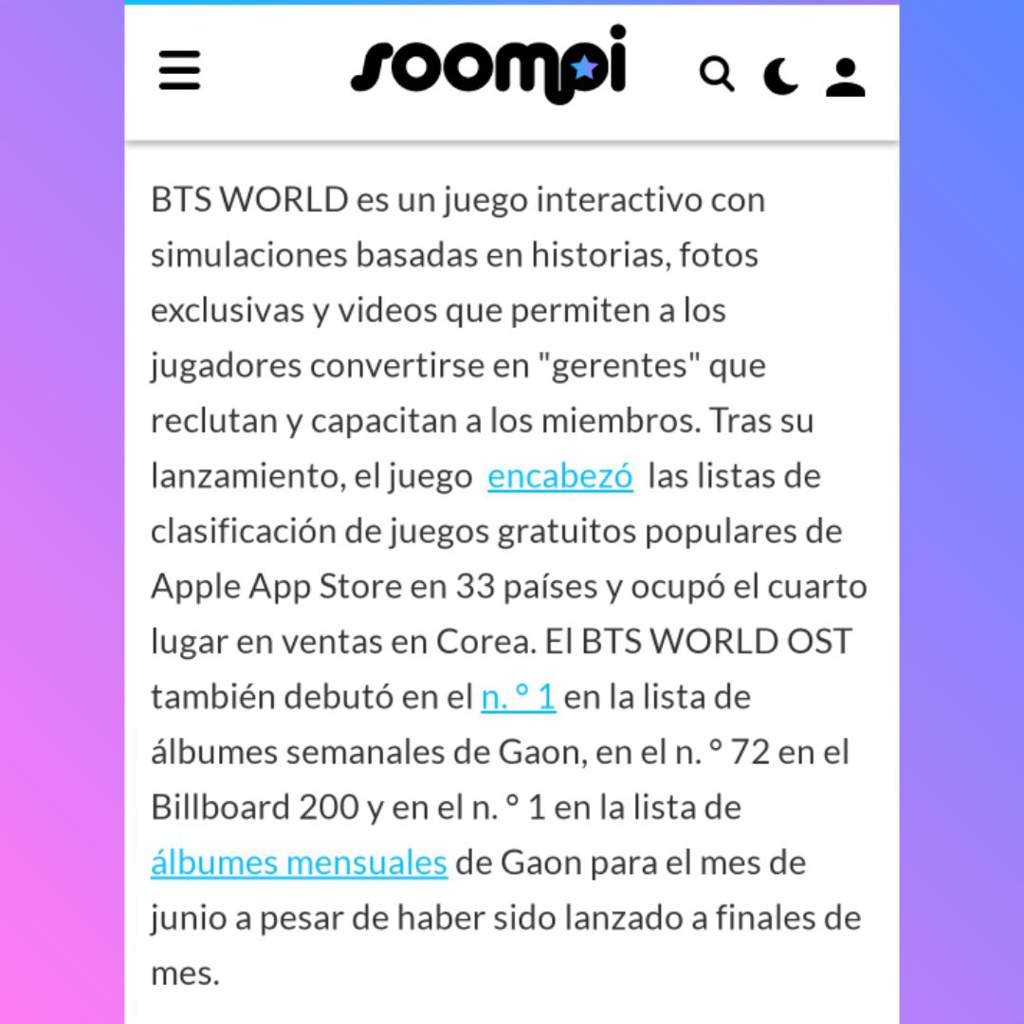1024x1024 pixels.
Task: Open the hamburger menu
Action: 180,71
